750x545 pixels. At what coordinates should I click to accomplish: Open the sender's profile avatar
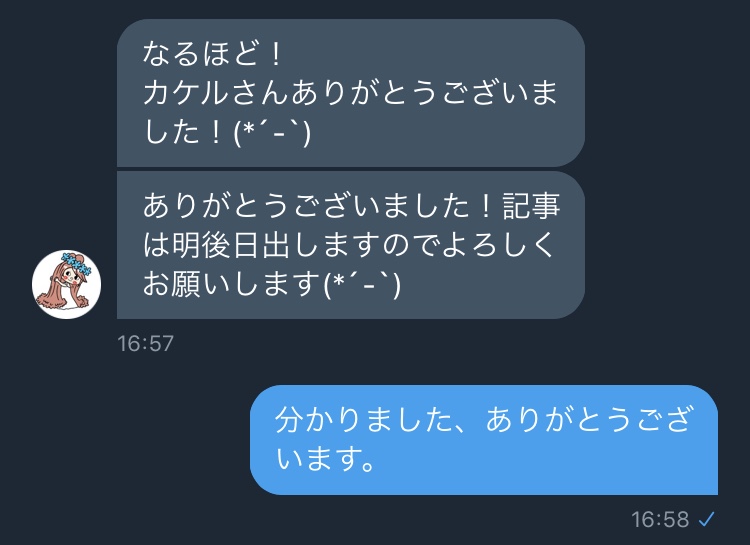[x=67, y=284]
